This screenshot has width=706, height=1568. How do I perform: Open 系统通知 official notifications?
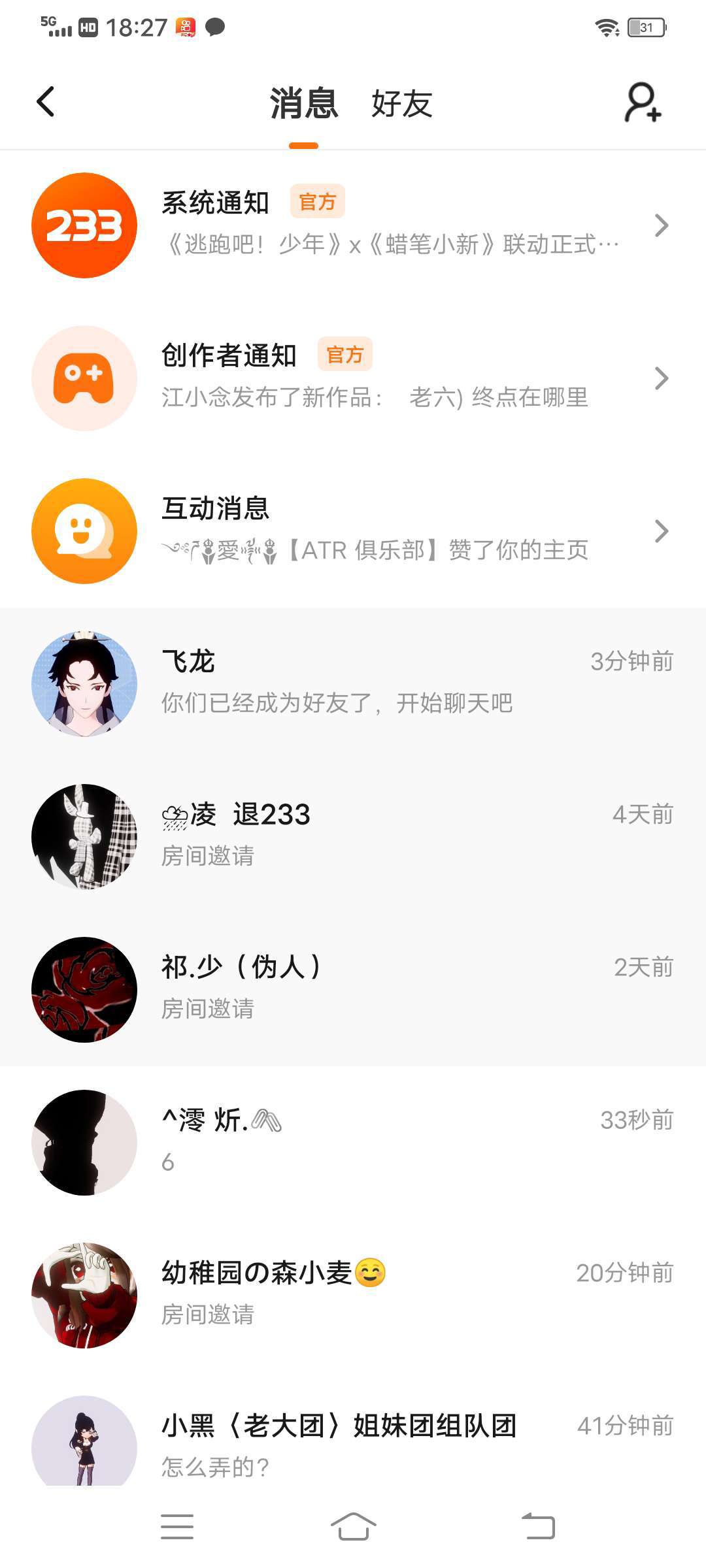pos(353,225)
